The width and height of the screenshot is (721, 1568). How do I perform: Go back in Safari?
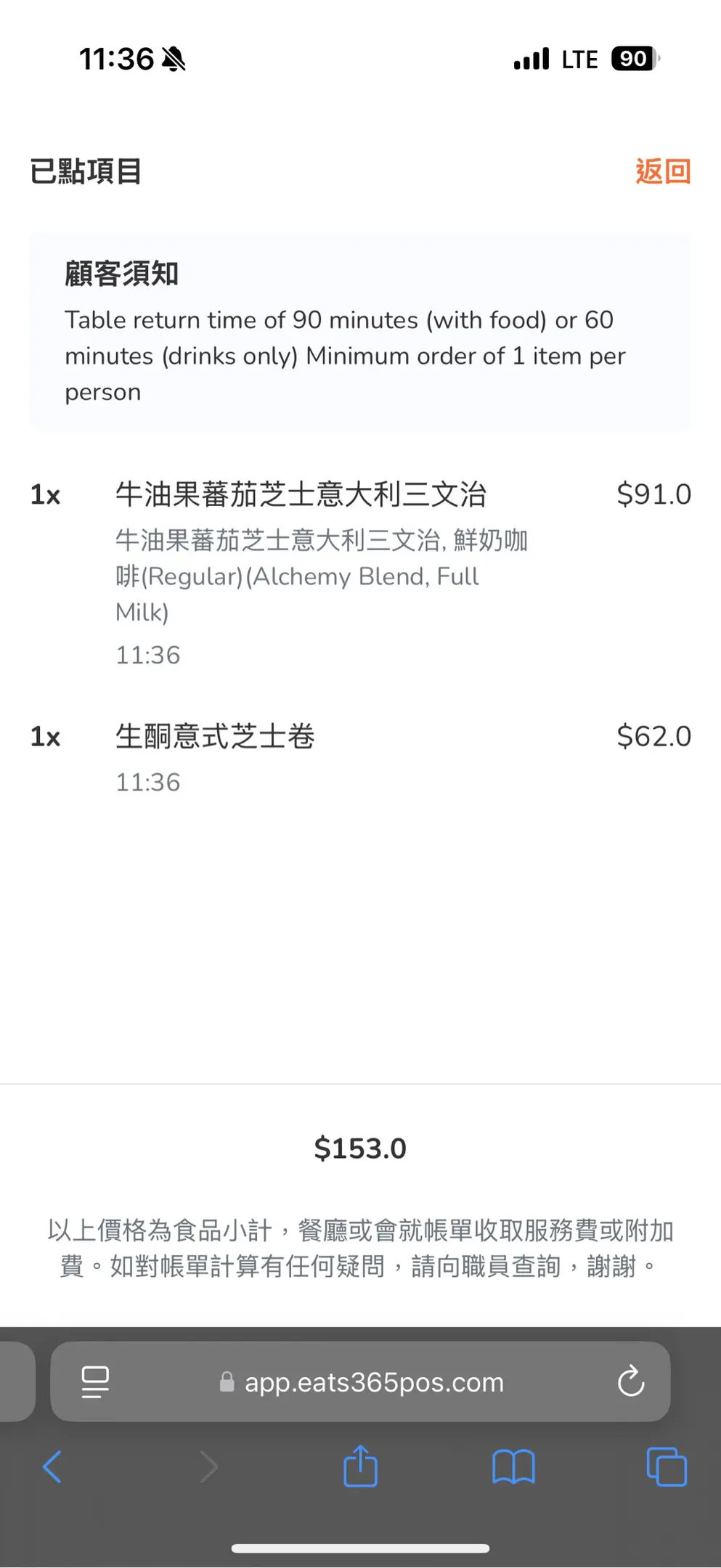coord(52,1467)
